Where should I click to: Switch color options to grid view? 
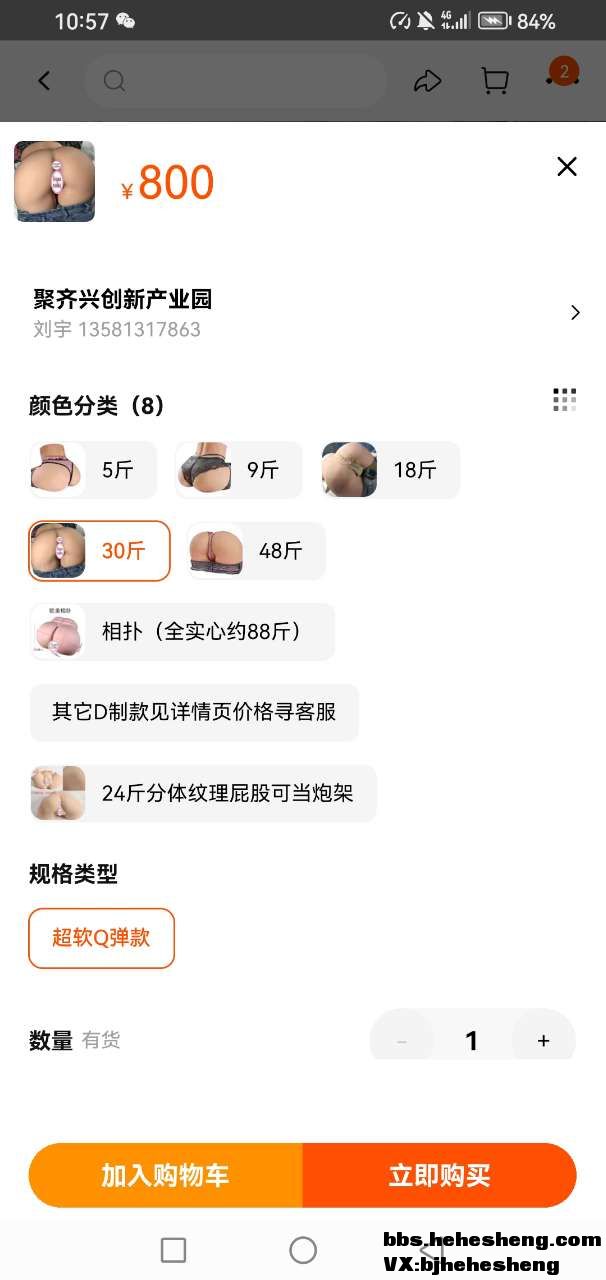point(565,400)
